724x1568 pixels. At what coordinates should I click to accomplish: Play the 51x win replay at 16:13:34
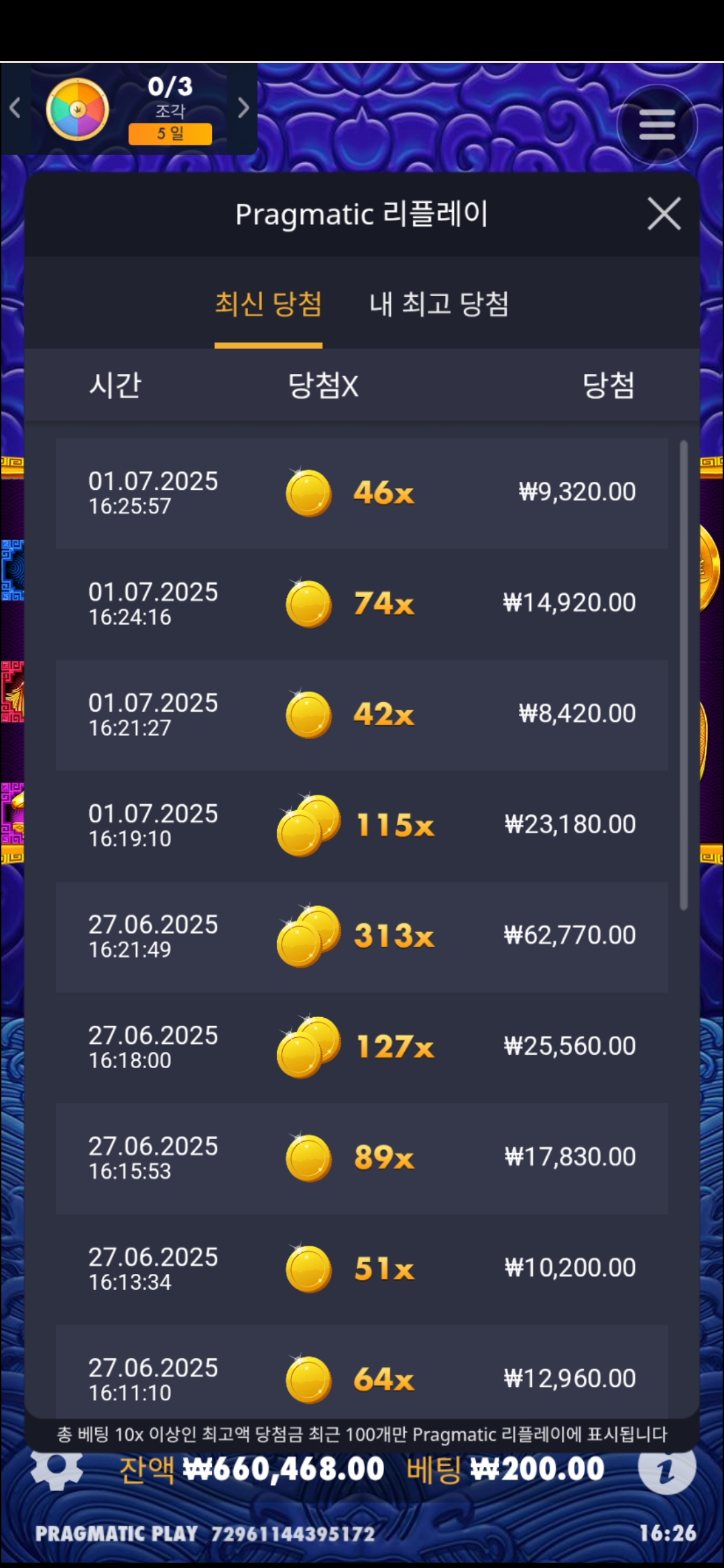click(x=362, y=1268)
